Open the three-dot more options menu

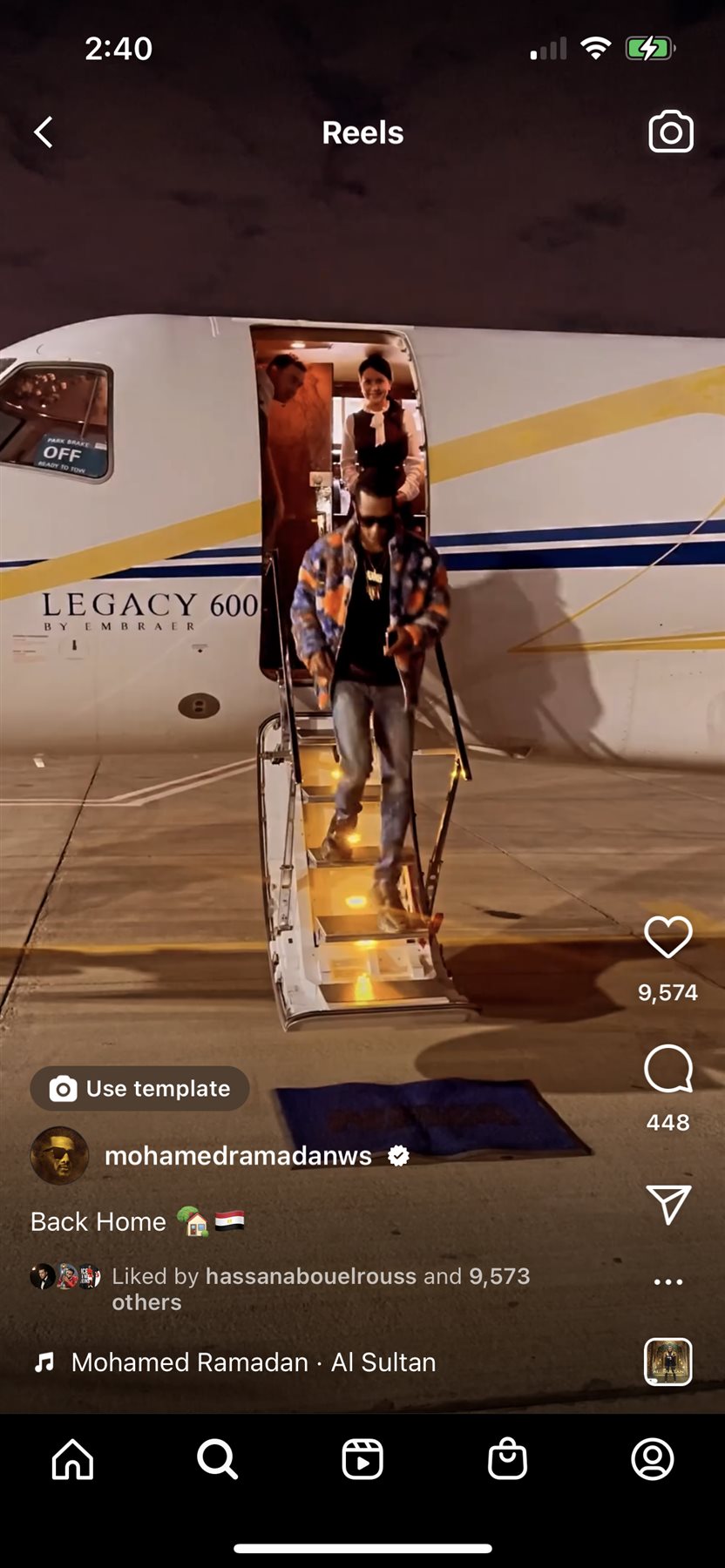(668, 1281)
